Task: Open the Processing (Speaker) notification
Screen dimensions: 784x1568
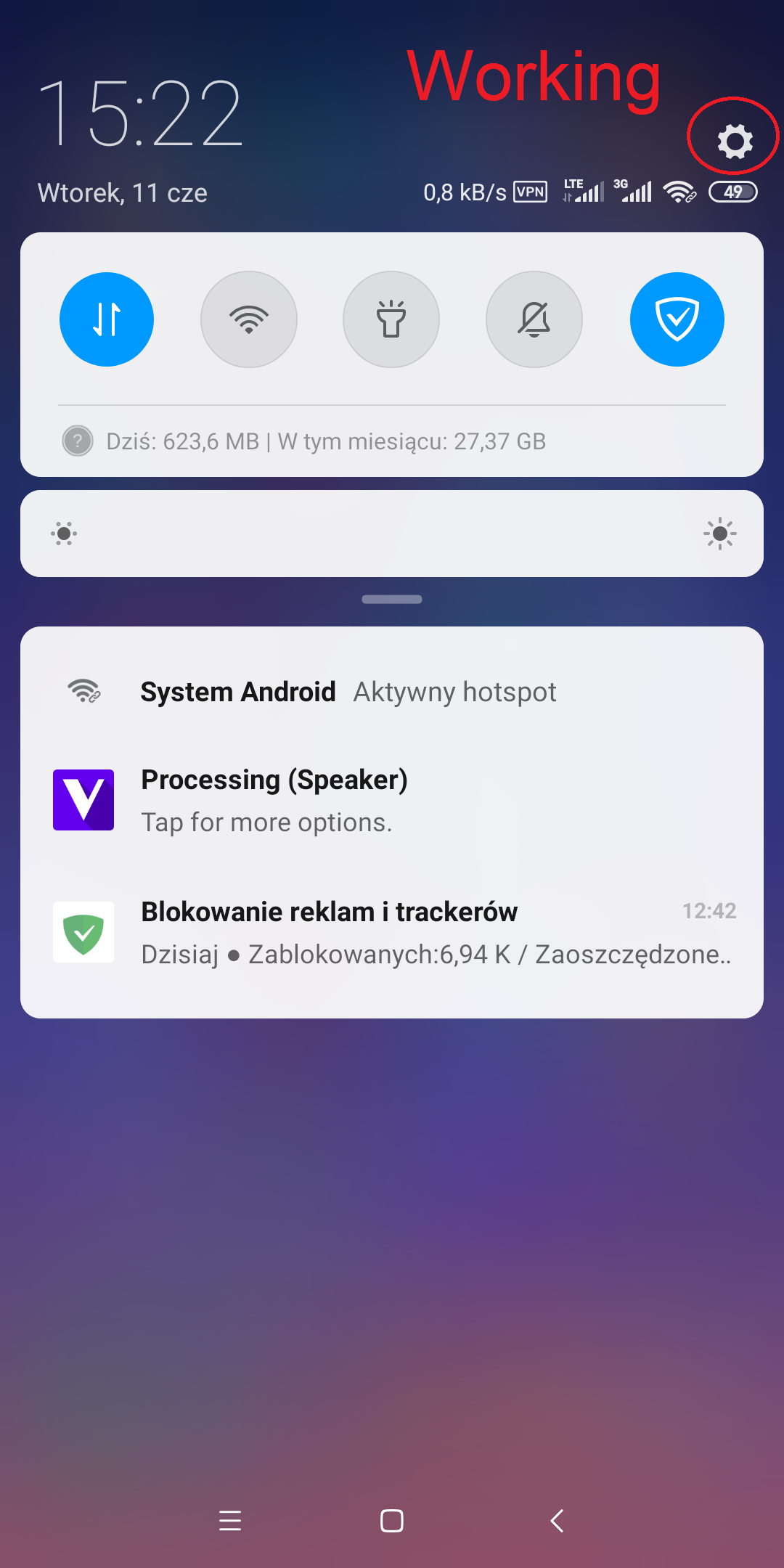Action: tap(392, 800)
